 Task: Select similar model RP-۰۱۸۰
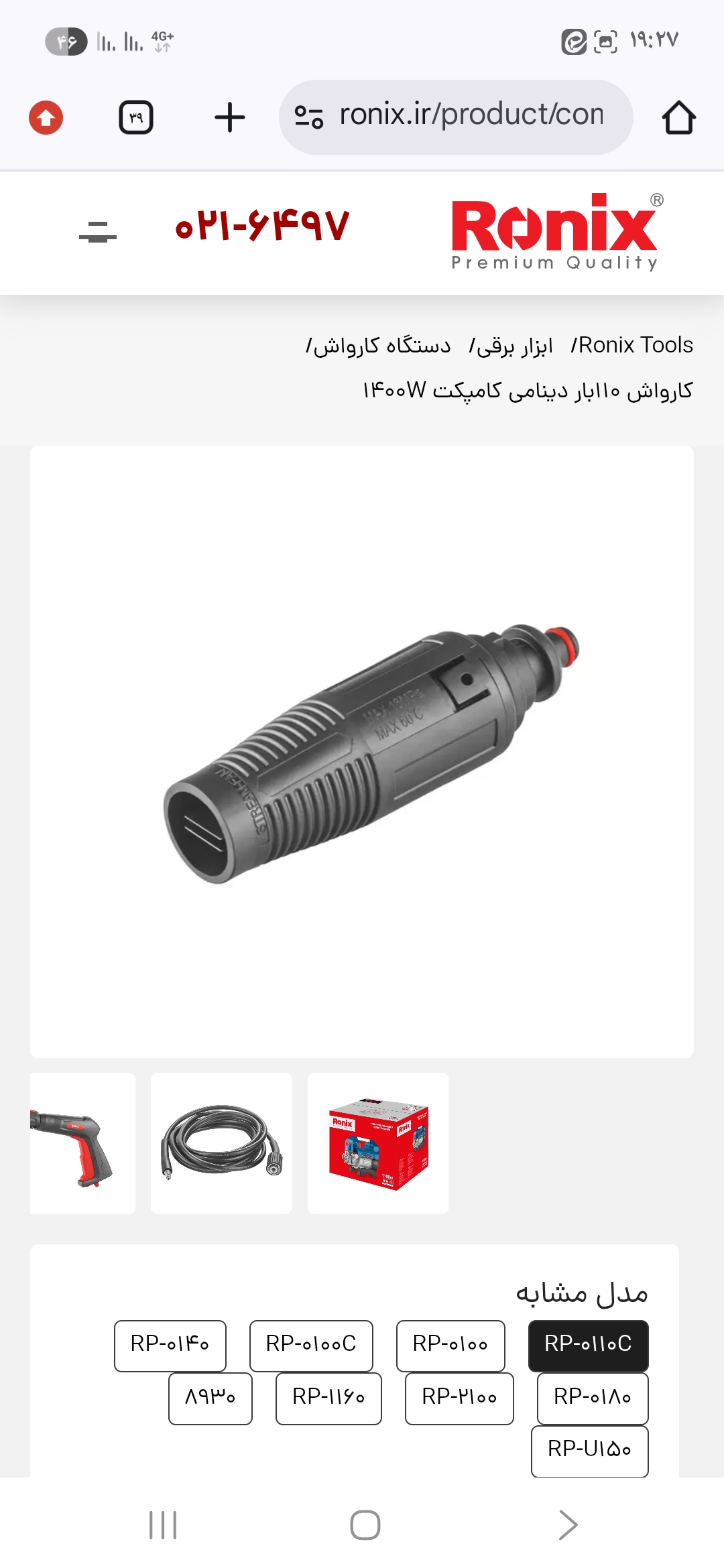[x=593, y=1398]
